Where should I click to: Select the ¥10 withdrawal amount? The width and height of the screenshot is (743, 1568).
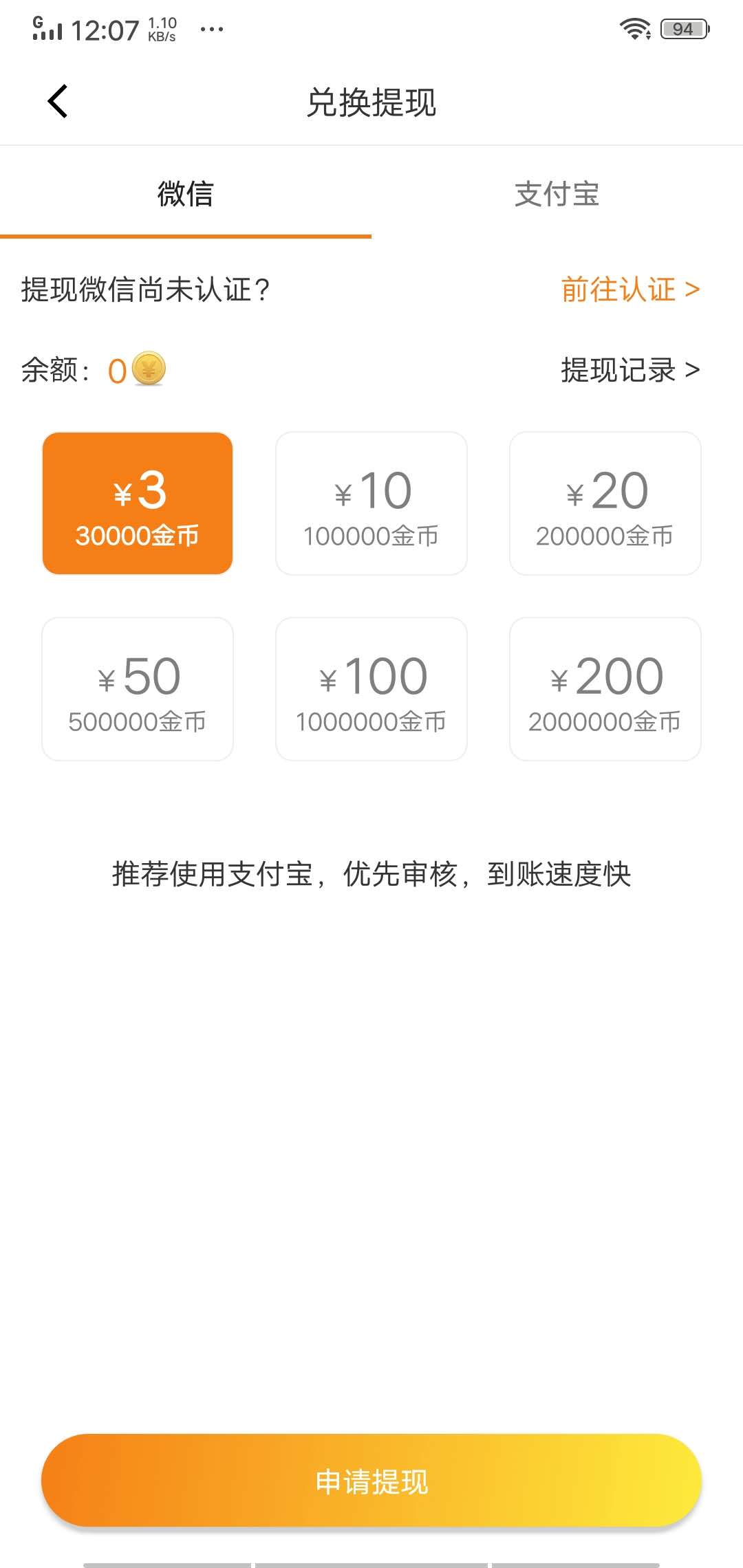coord(371,503)
